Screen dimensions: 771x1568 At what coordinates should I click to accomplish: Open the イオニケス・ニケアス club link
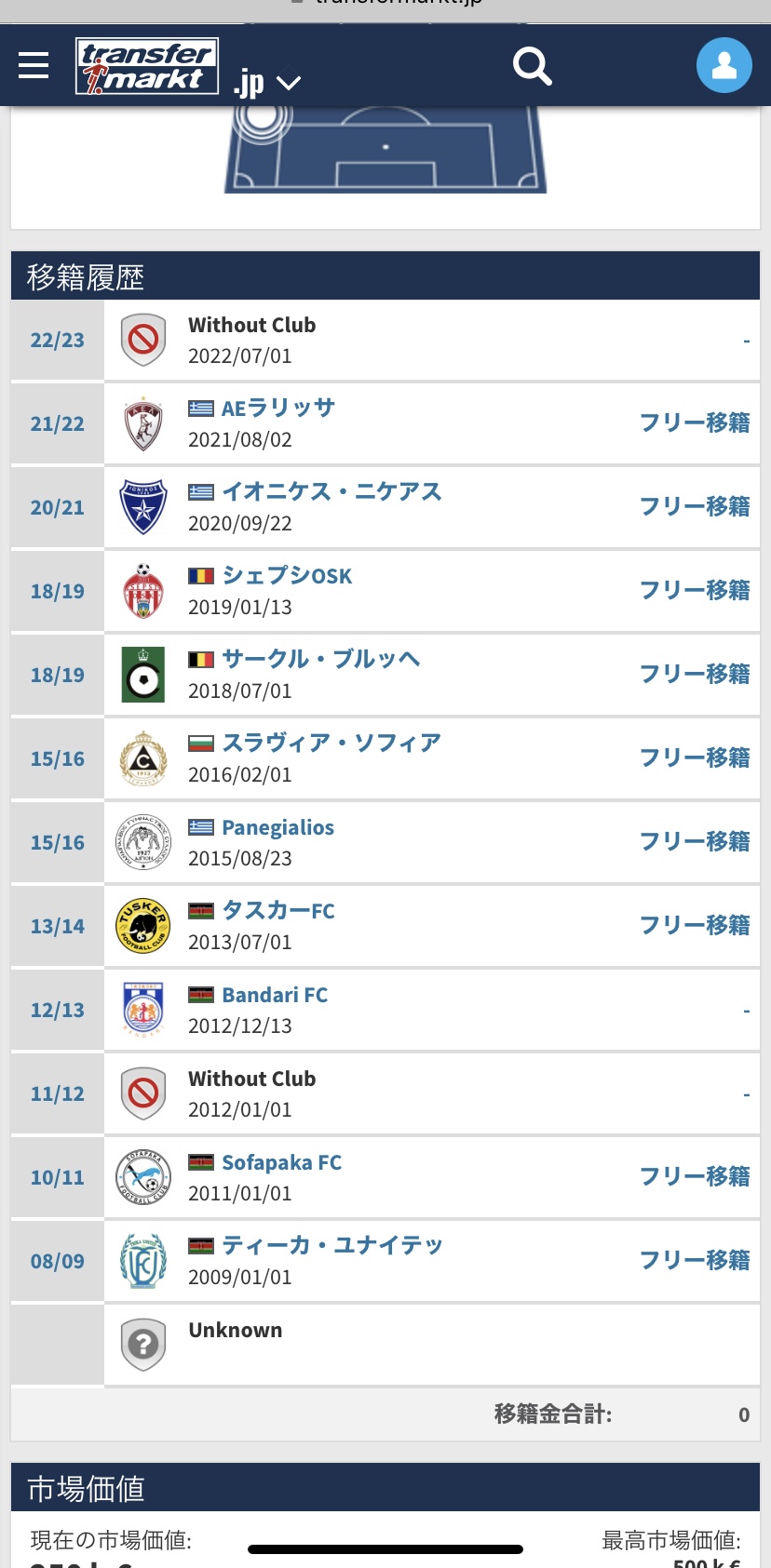(331, 491)
